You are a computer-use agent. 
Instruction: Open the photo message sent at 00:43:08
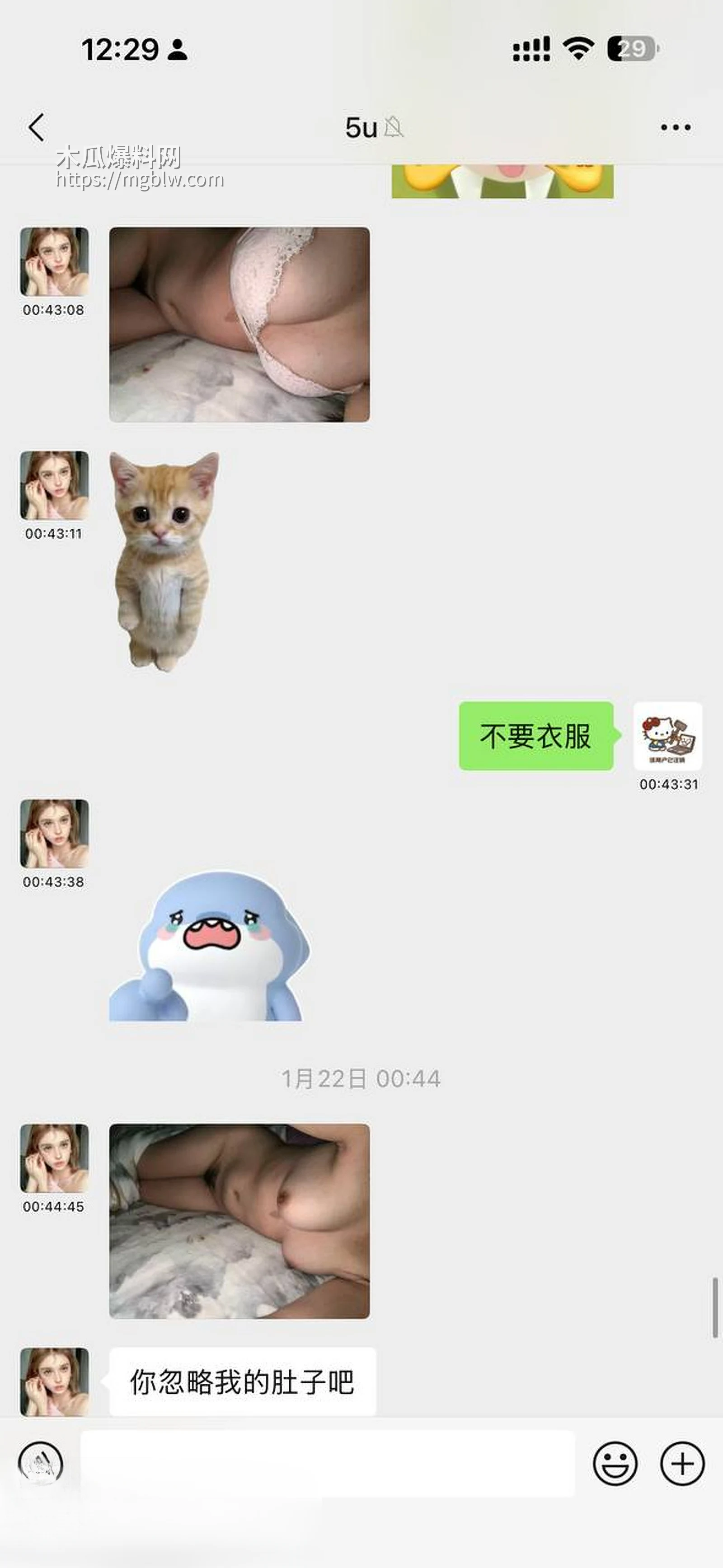[239, 324]
